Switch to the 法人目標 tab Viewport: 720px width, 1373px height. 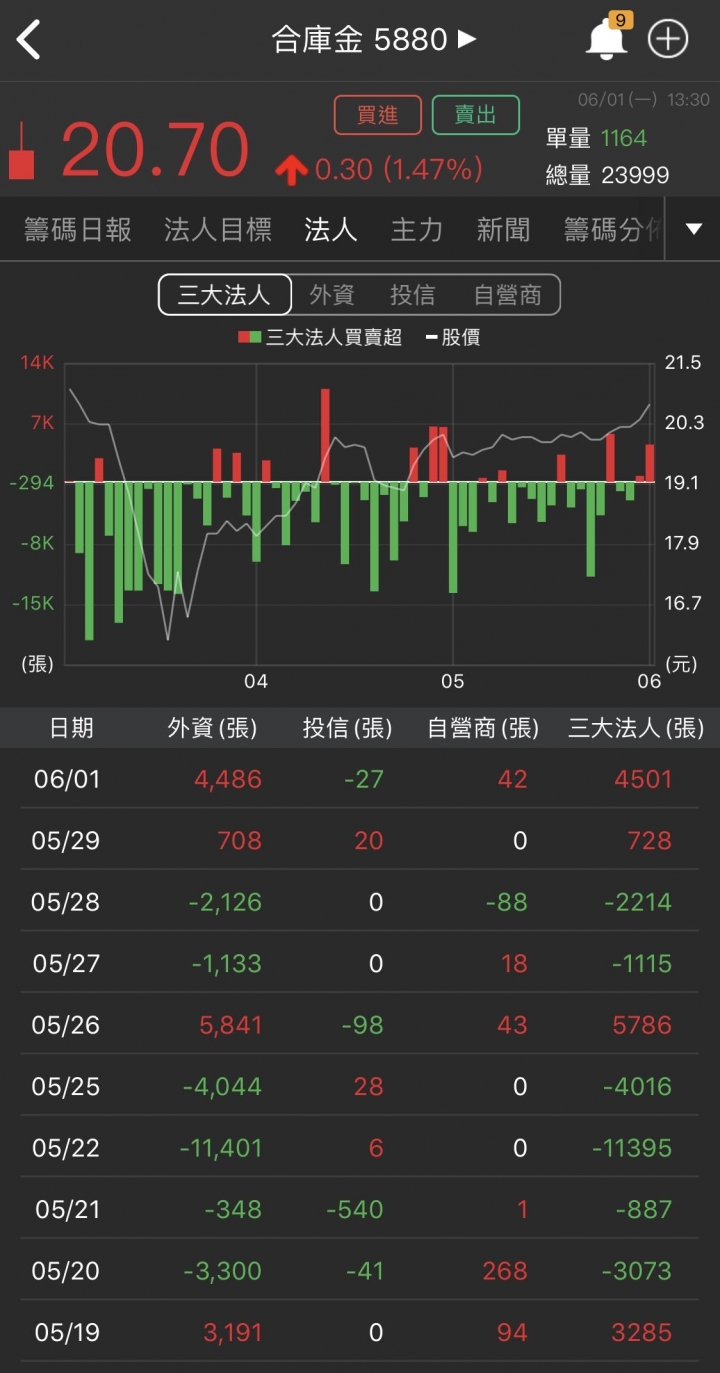tap(218, 230)
